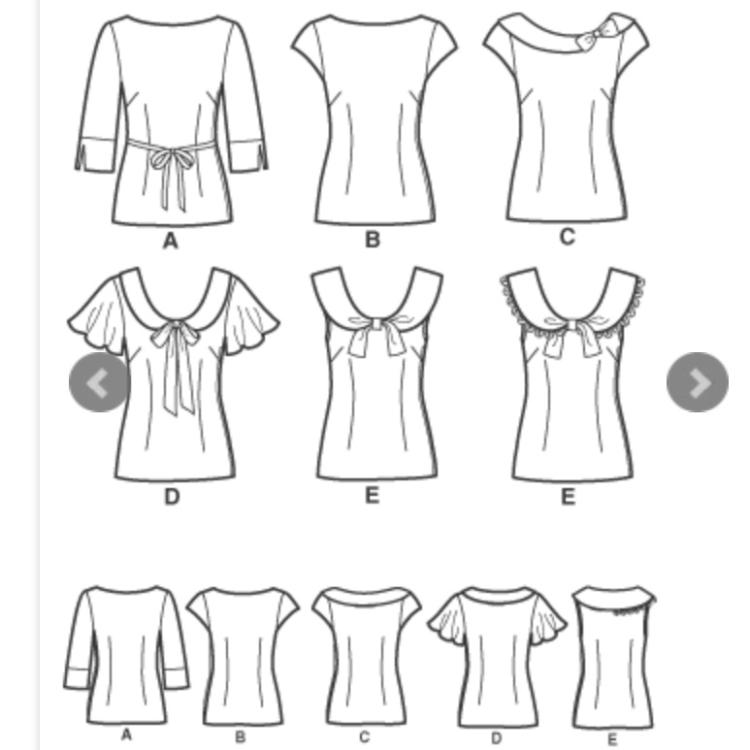
Task: Go to the previous product image
Action: coord(98,382)
